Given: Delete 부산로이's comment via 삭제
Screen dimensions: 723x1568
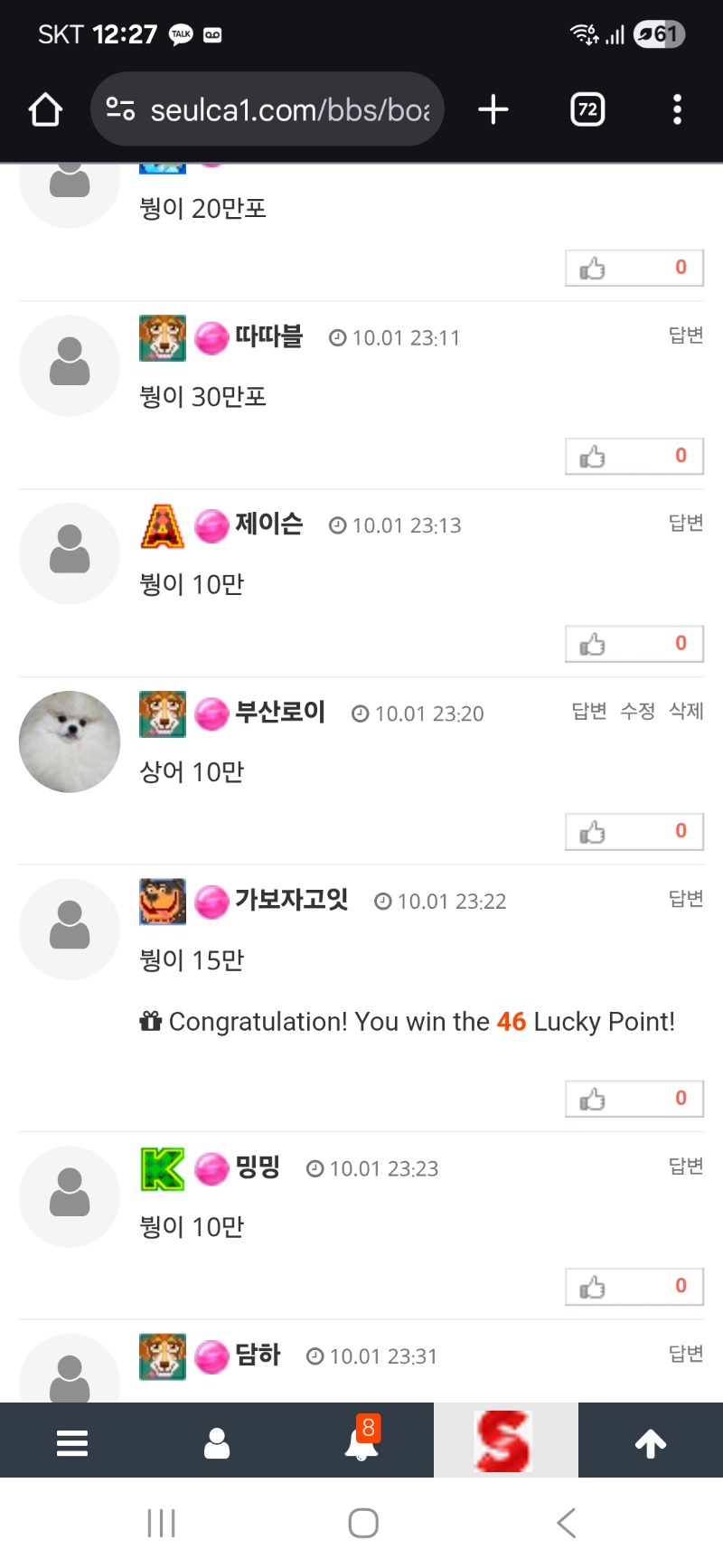Looking at the screenshot, I should click(x=686, y=712).
